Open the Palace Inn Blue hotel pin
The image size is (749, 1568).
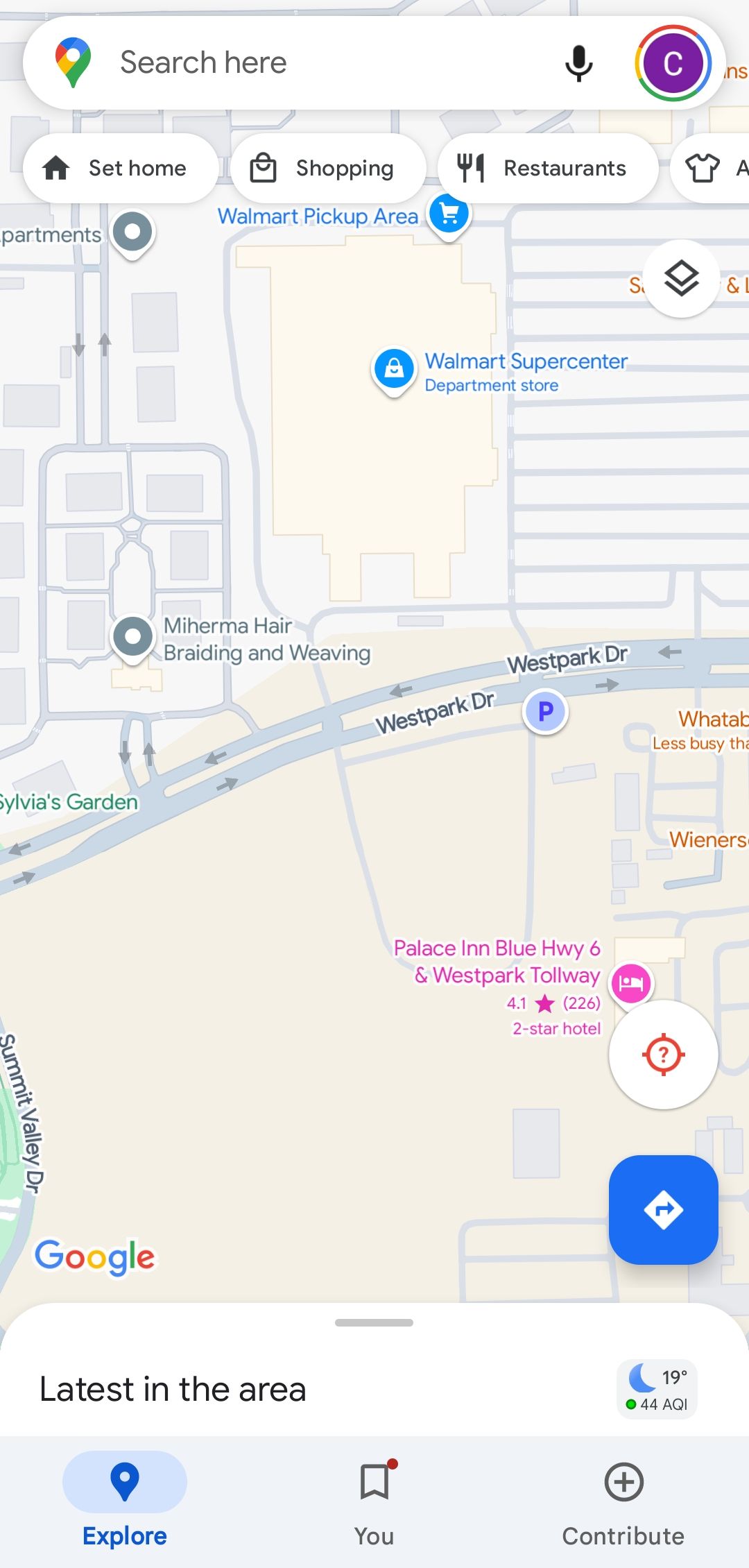tap(631, 983)
